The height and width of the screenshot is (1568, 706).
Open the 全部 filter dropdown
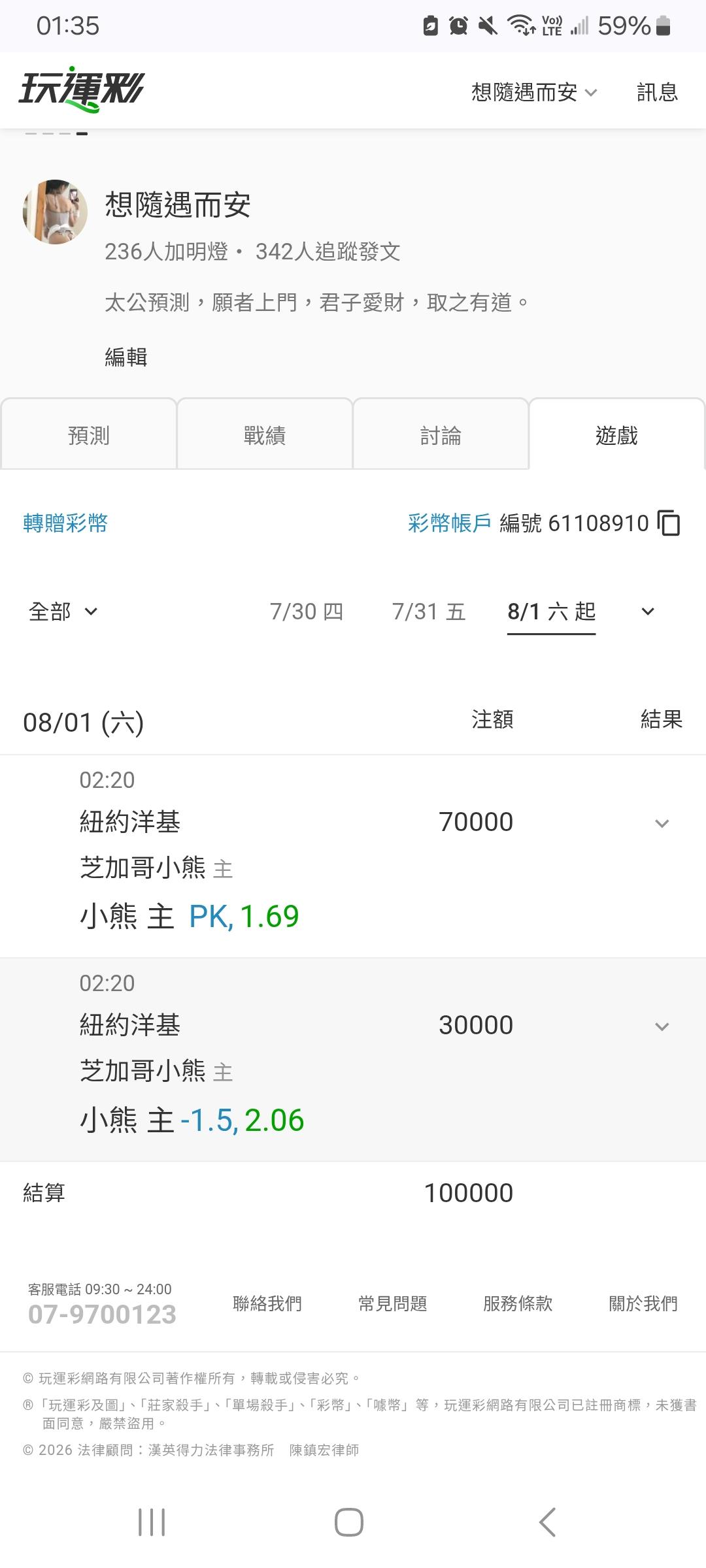click(x=63, y=612)
